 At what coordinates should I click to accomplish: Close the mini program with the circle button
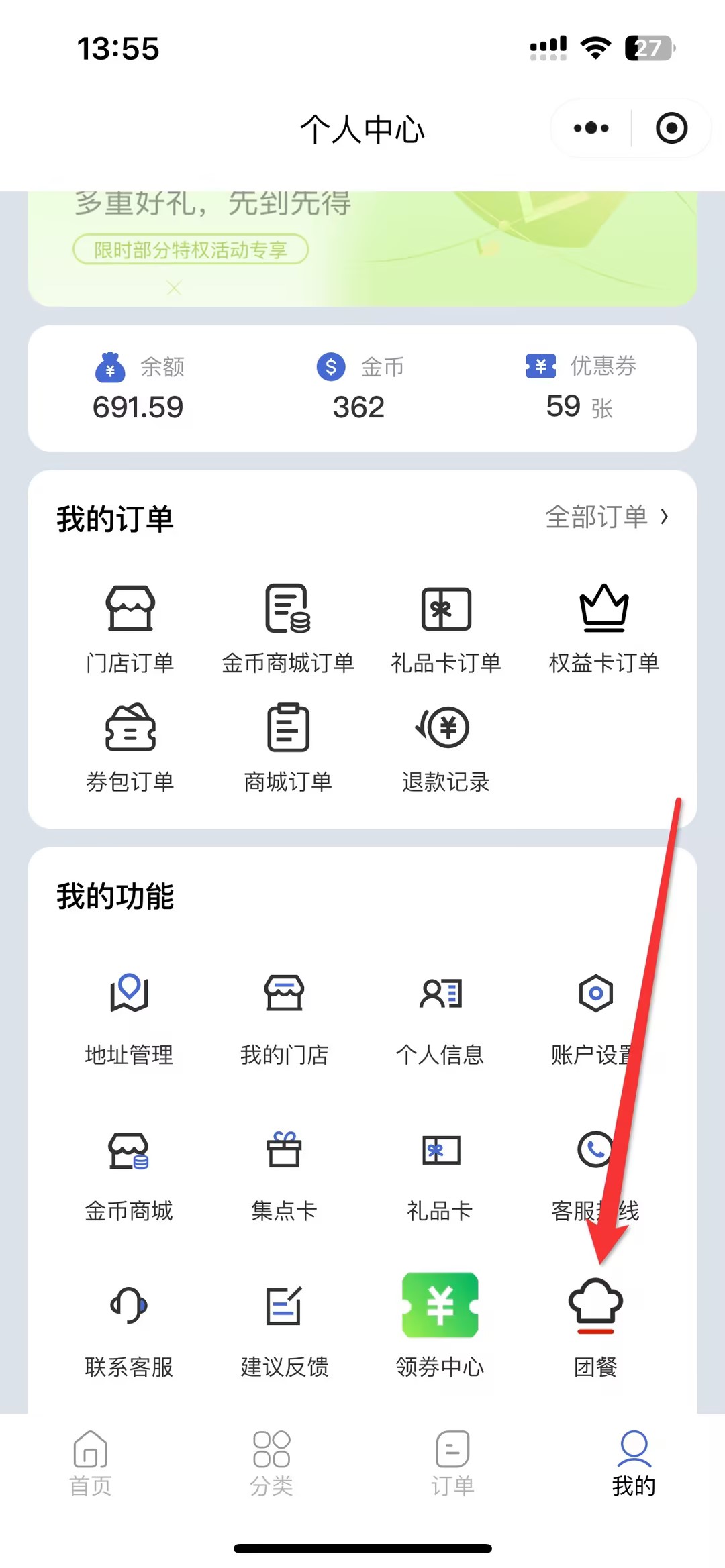[x=671, y=128]
